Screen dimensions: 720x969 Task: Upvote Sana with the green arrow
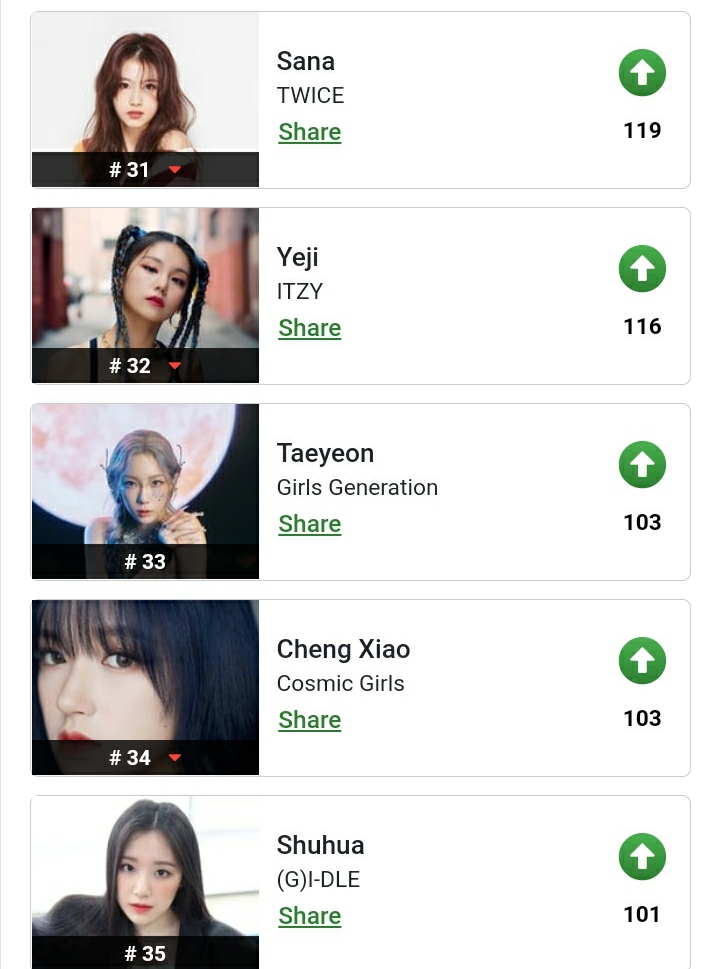[642, 73]
